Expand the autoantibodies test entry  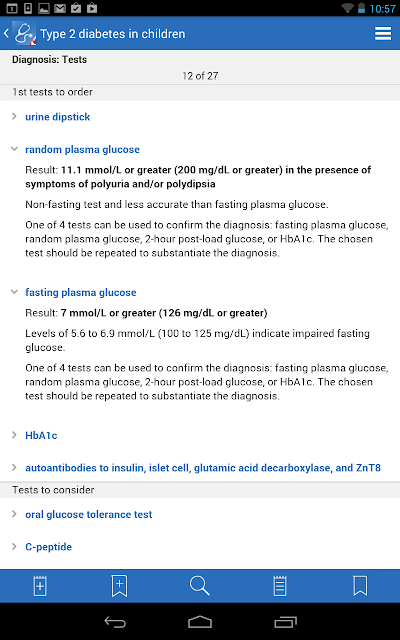tap(203, 468)
